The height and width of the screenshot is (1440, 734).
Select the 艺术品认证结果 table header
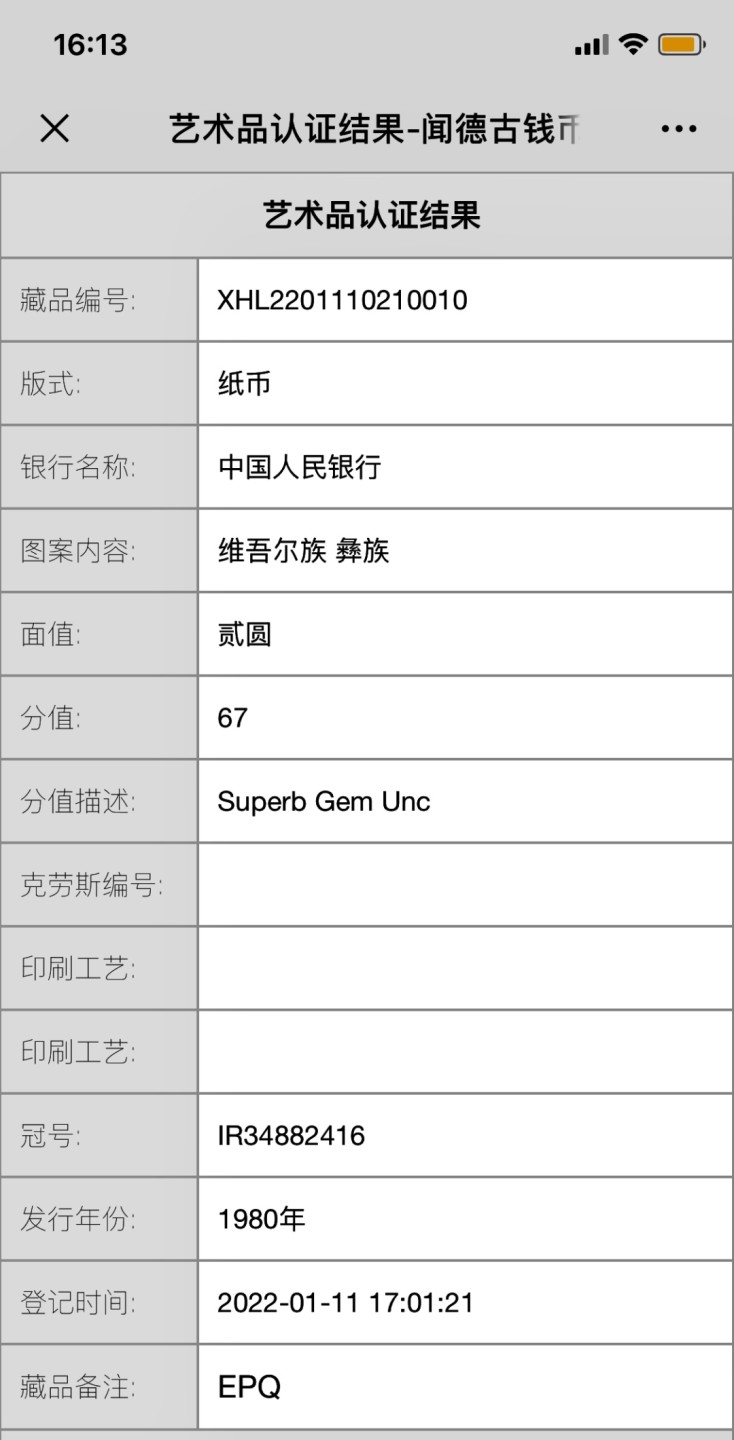(367, 216)
